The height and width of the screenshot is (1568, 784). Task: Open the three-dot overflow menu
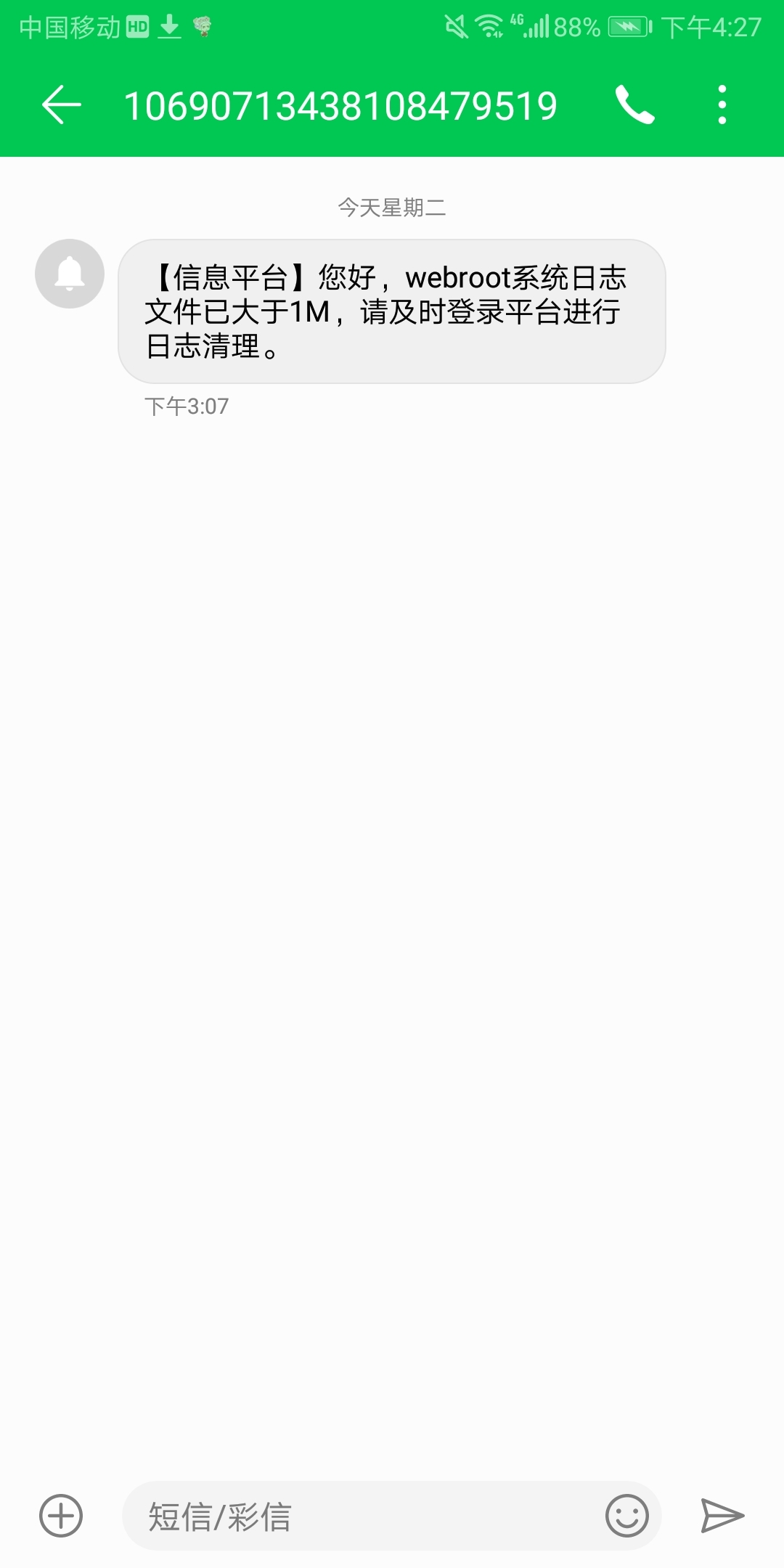[x=722, y=105]
